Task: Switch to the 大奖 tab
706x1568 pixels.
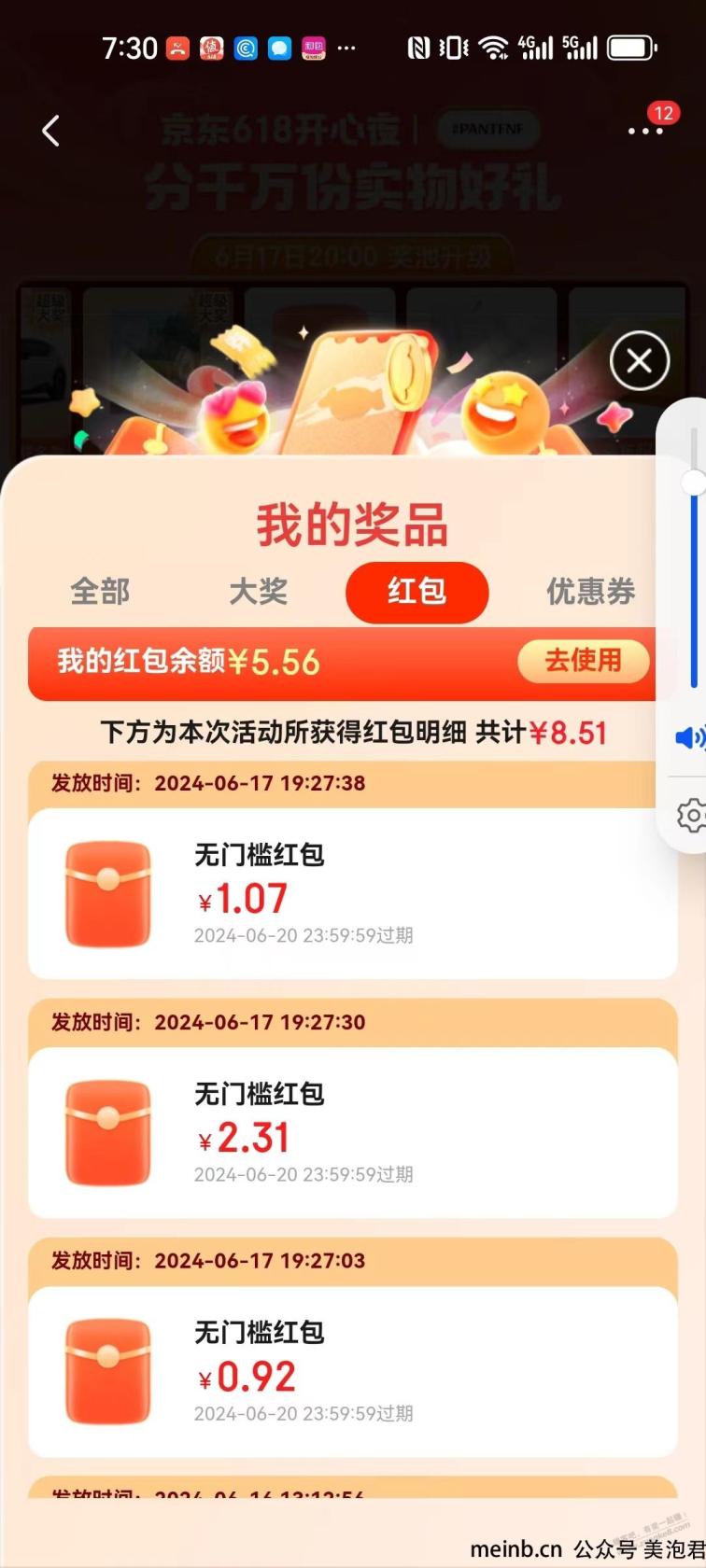Action: (x=259, y=592)
